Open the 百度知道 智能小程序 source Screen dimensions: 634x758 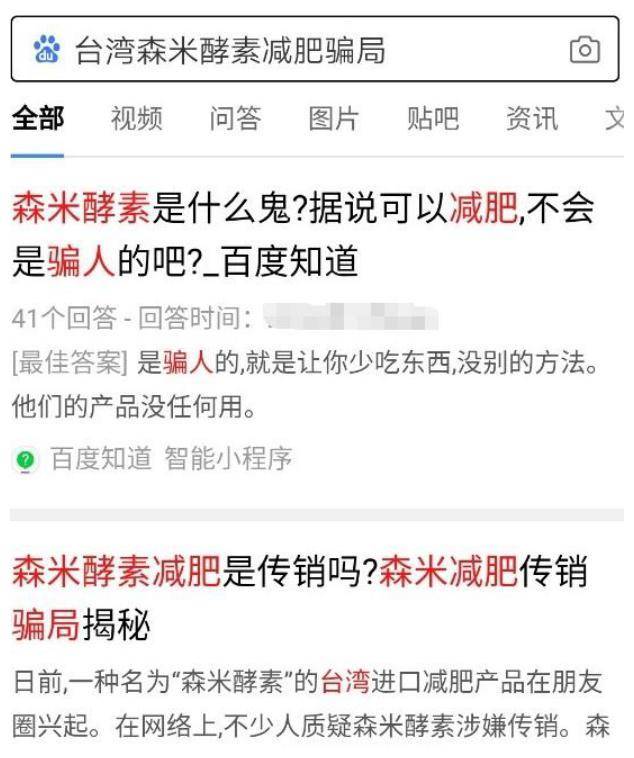pos(170,459)
